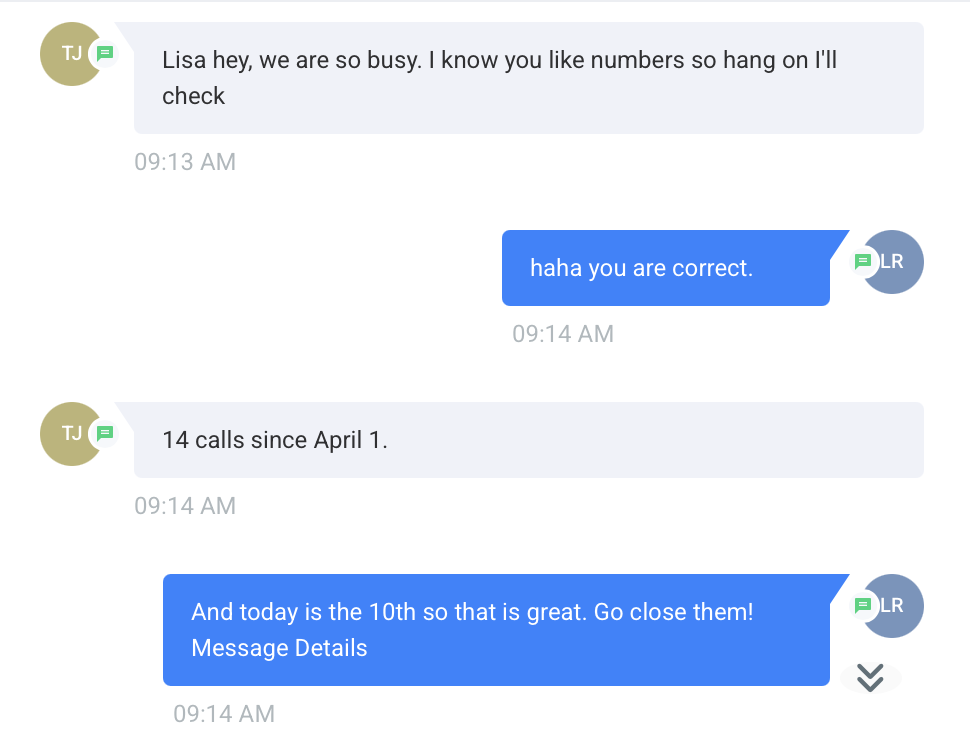Tap TJ's avatar beside 'Lisa hey' message

tap(71, 54)
